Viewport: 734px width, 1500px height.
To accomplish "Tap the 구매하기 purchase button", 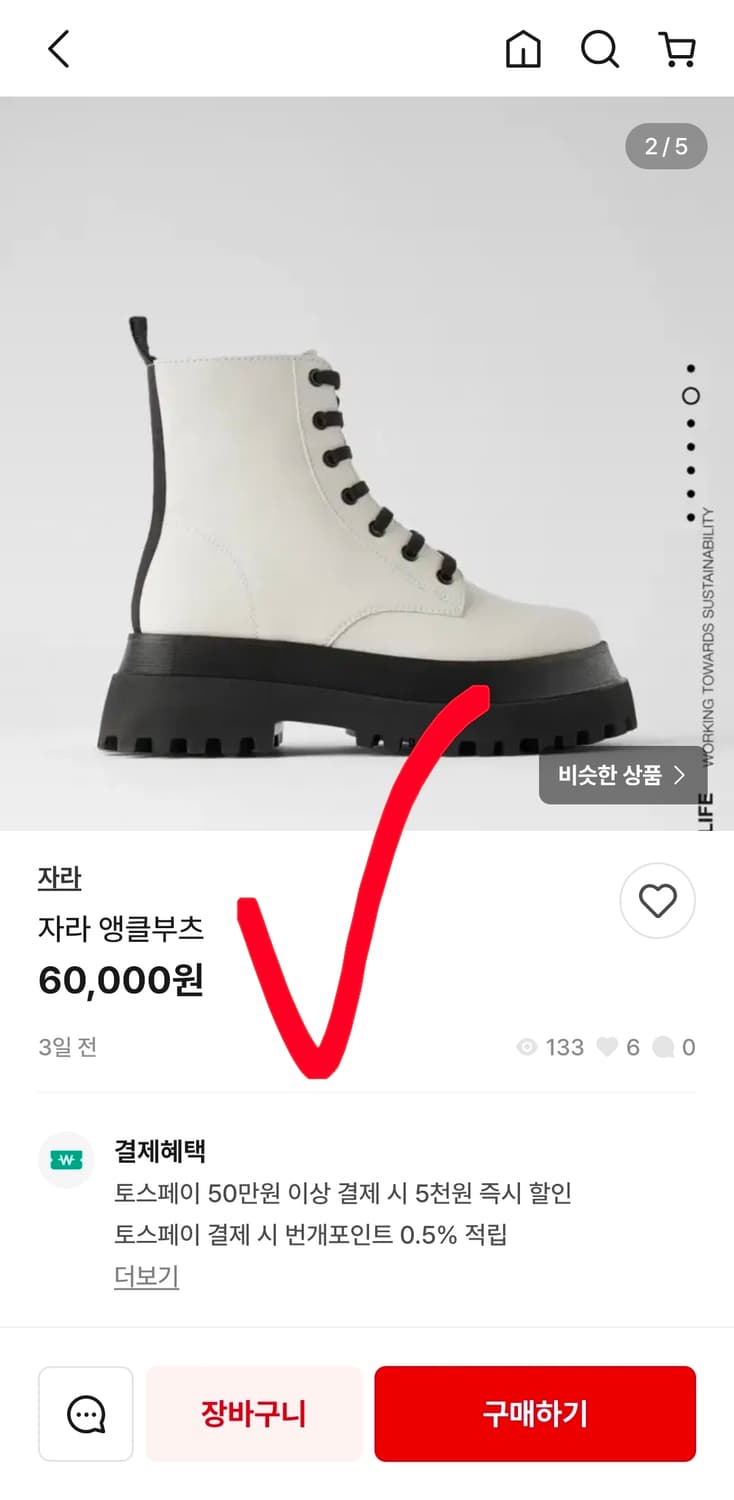I will (x=535, y=1413).
